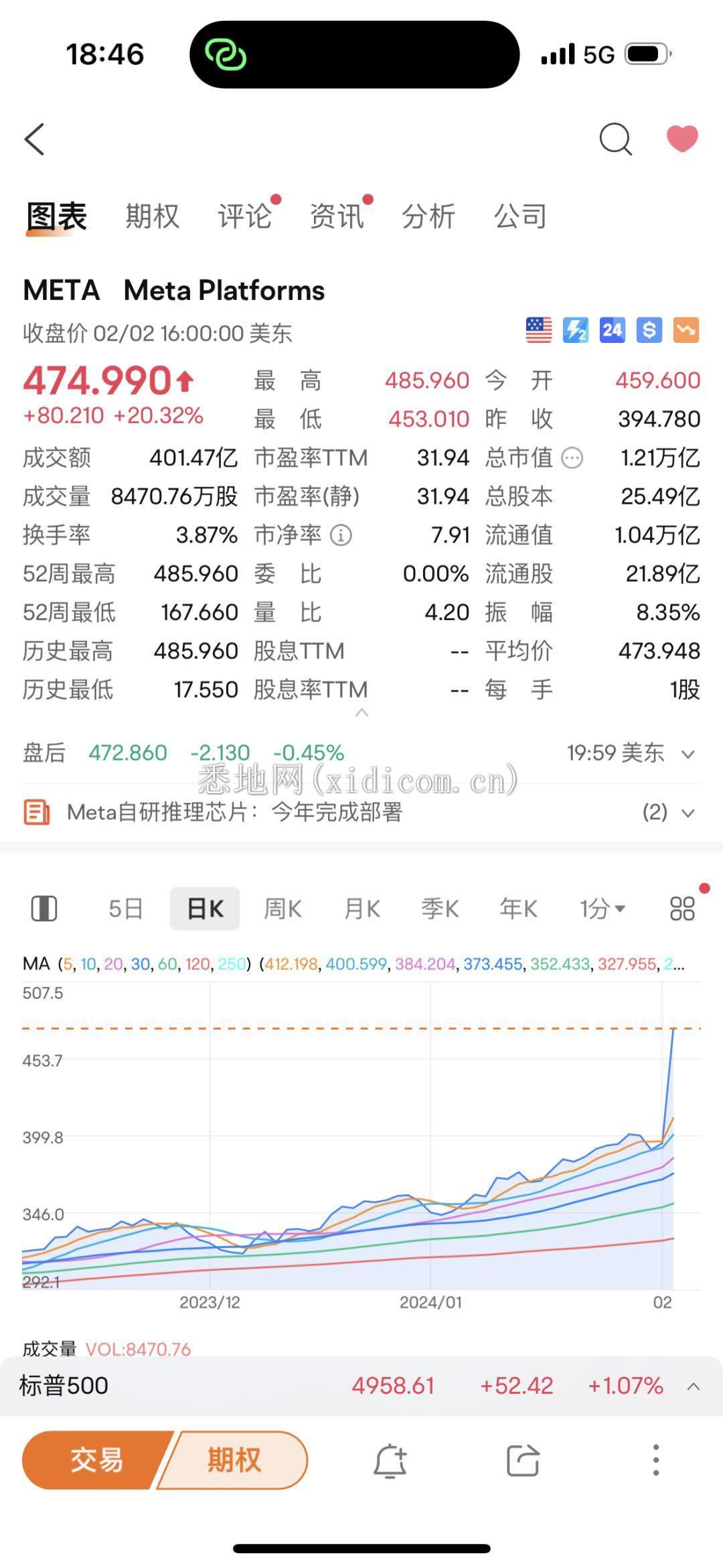
Task: Open the 1分 interval dropdown
Action: (x=602, y=909)
